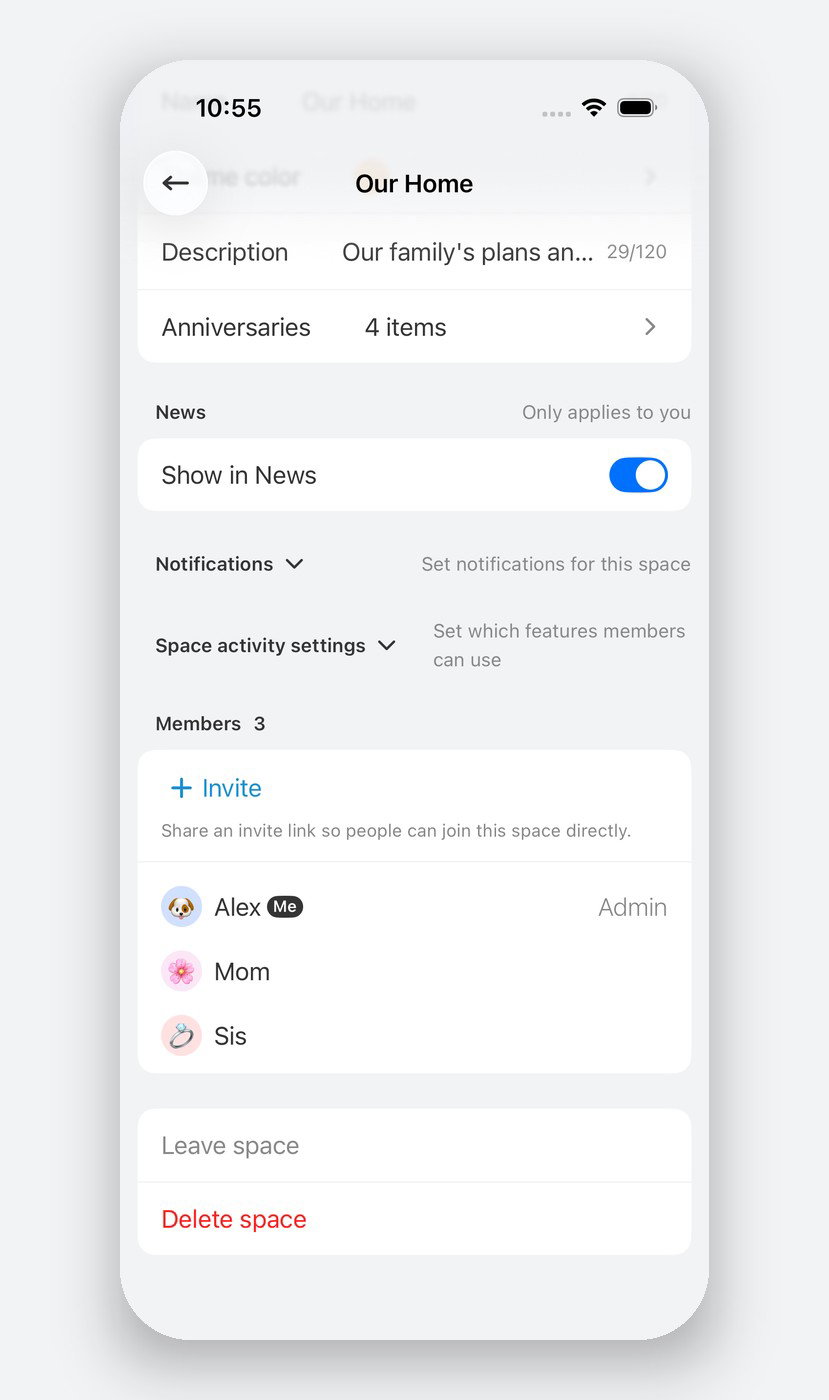Open member Sis
The height and width of the screenshot is (1400, 829).
click(x=414, y=1036)
